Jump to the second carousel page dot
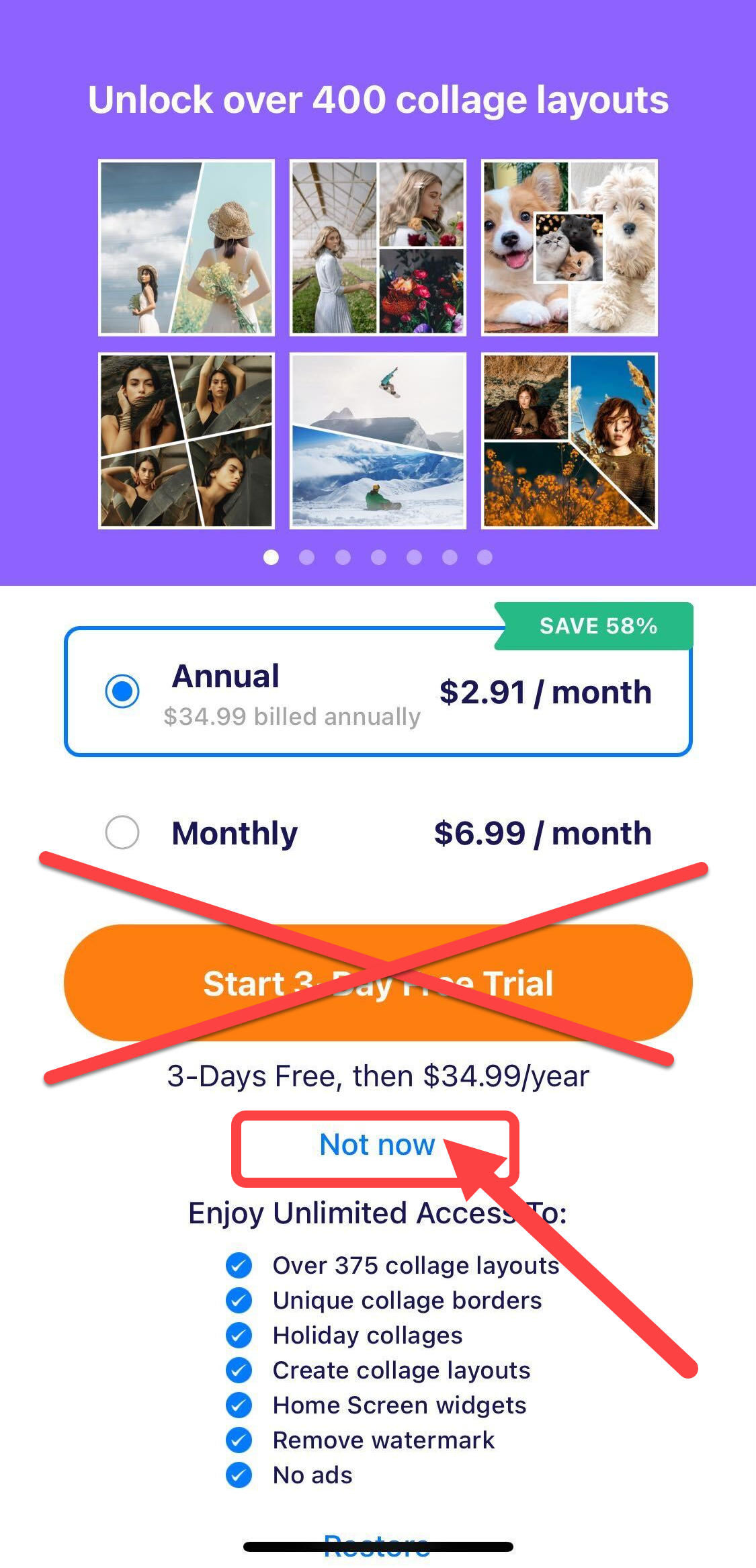 [x=306, y=557]
